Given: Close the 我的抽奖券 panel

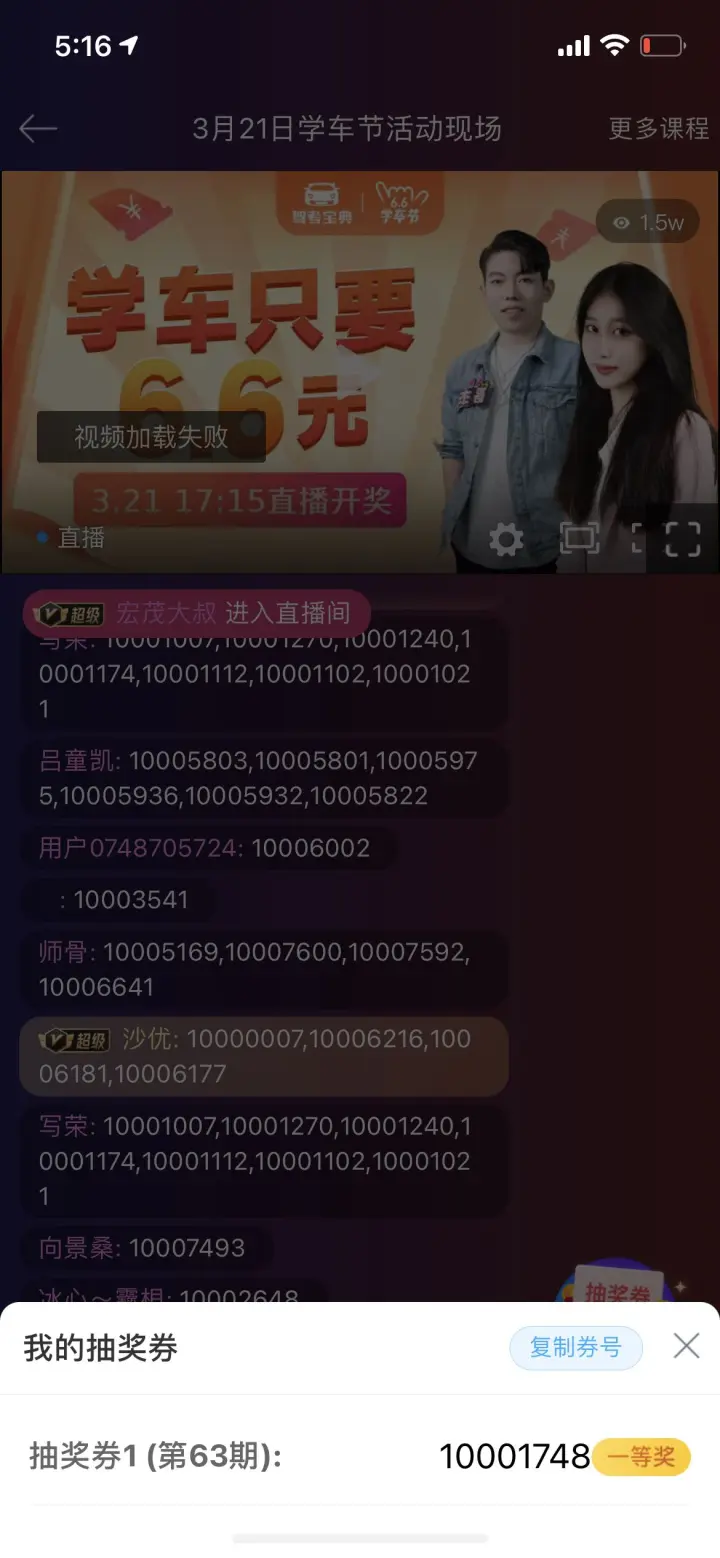Looking at the screenshot, I should 686,1346.
